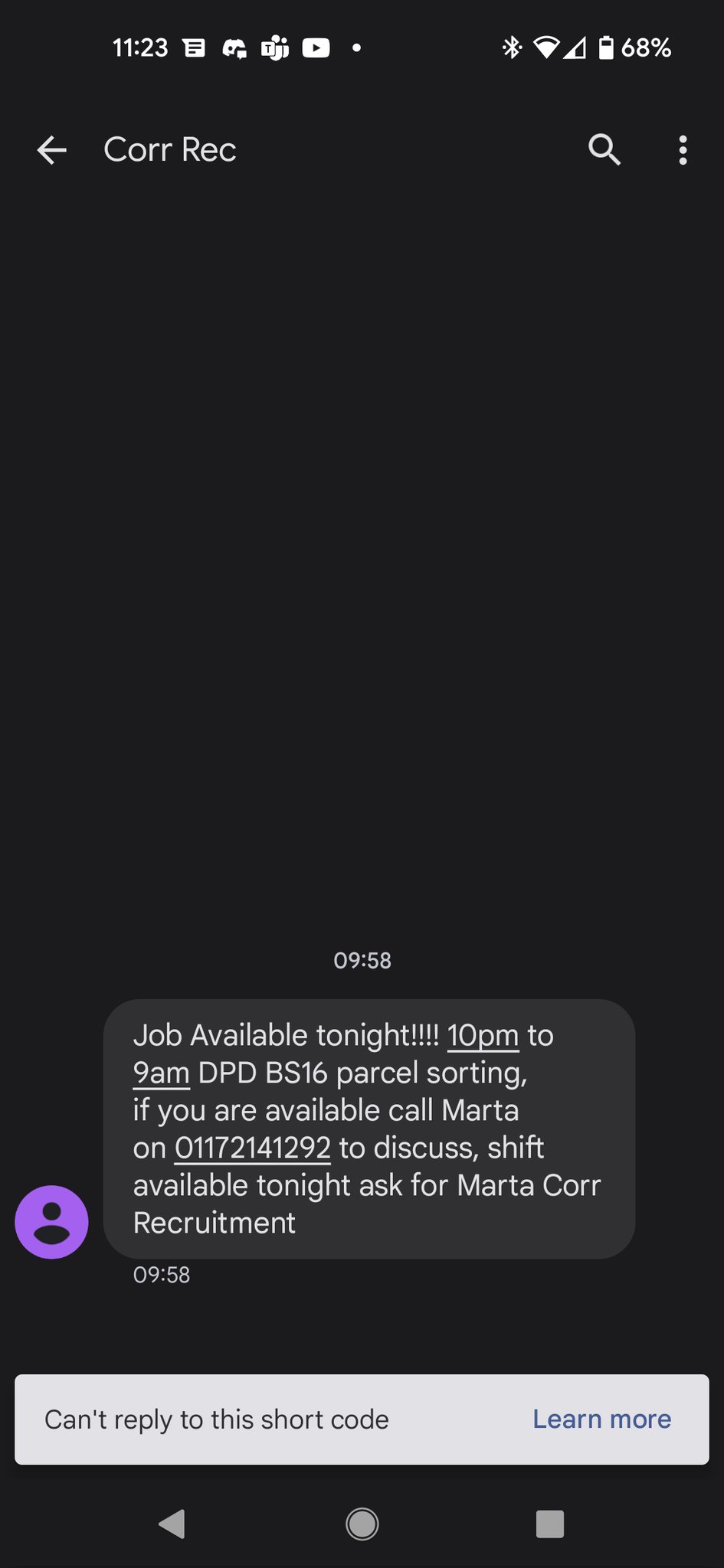Tap the 9am underlined time link

(161, 1073)
